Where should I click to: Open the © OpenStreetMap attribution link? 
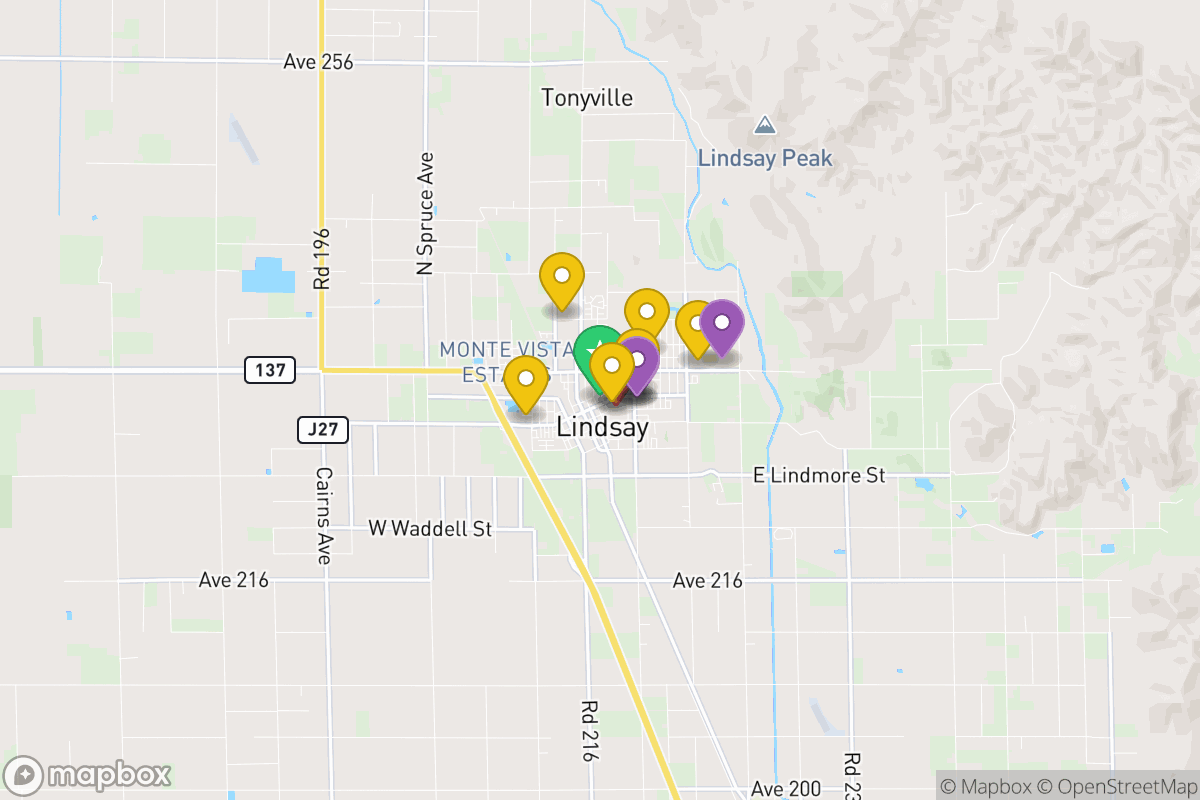point(1119,785)
